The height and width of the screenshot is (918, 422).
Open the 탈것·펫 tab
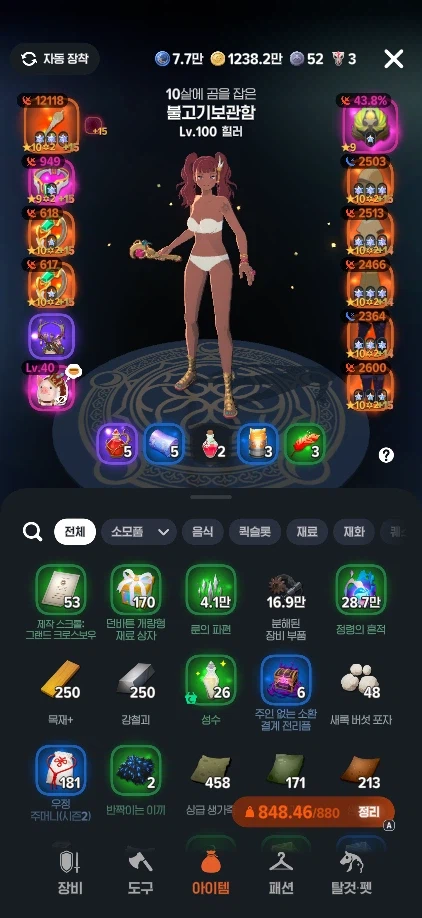(355, 873)
